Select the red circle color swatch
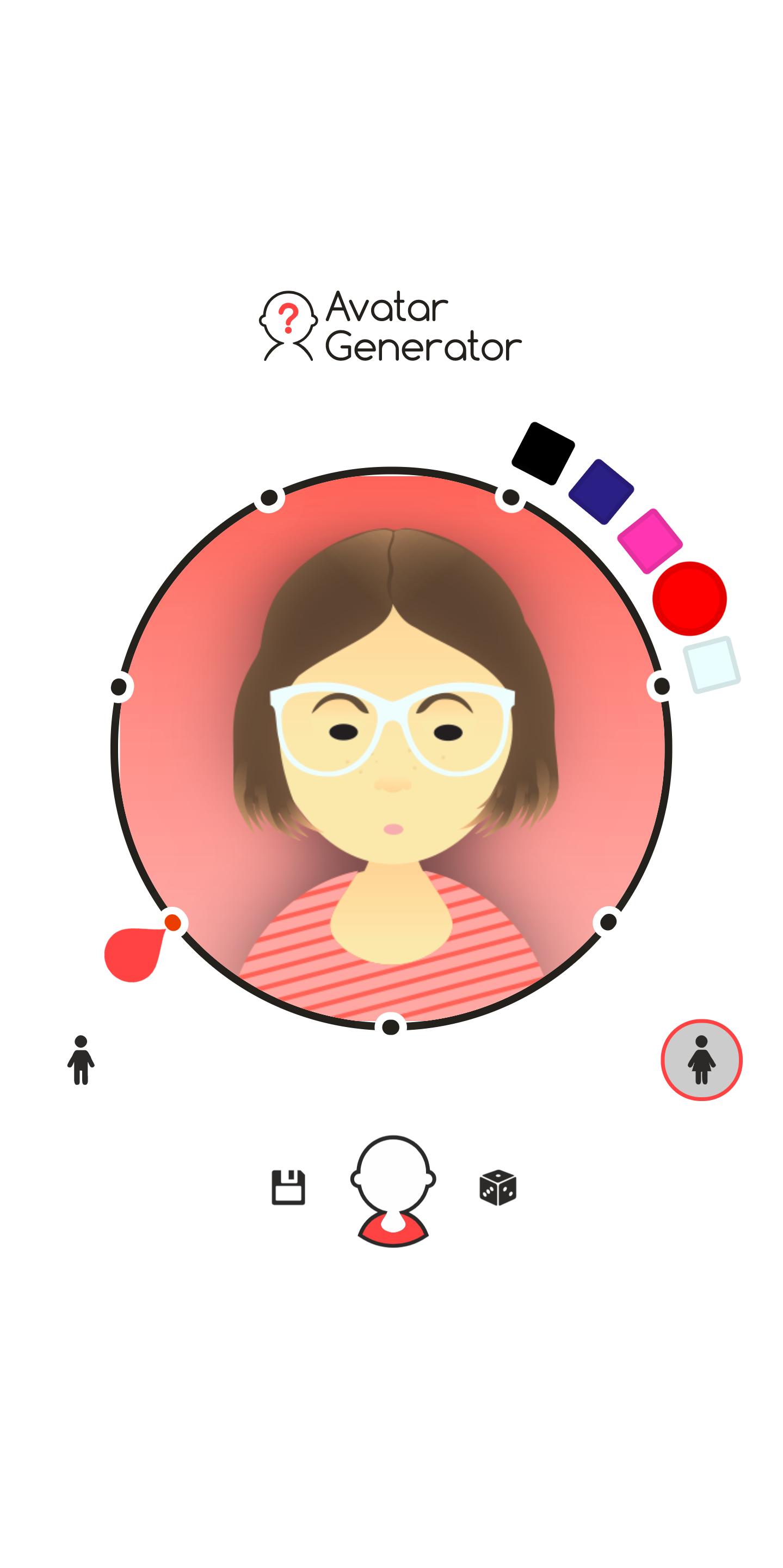The height and width of the screenshot is (1568, 783). [689, 598]
